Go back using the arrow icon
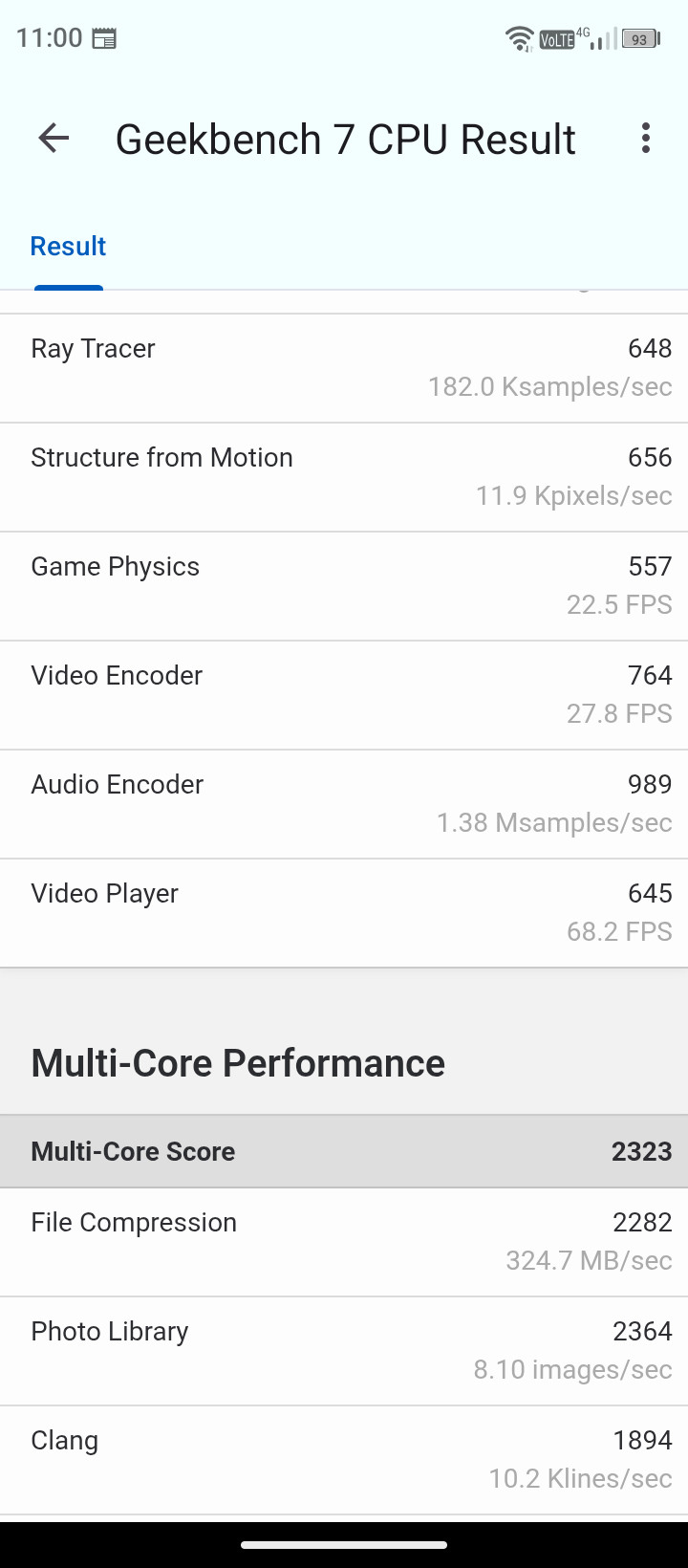688x1568 pixels. pyautogui.click(x=54, y=139)
